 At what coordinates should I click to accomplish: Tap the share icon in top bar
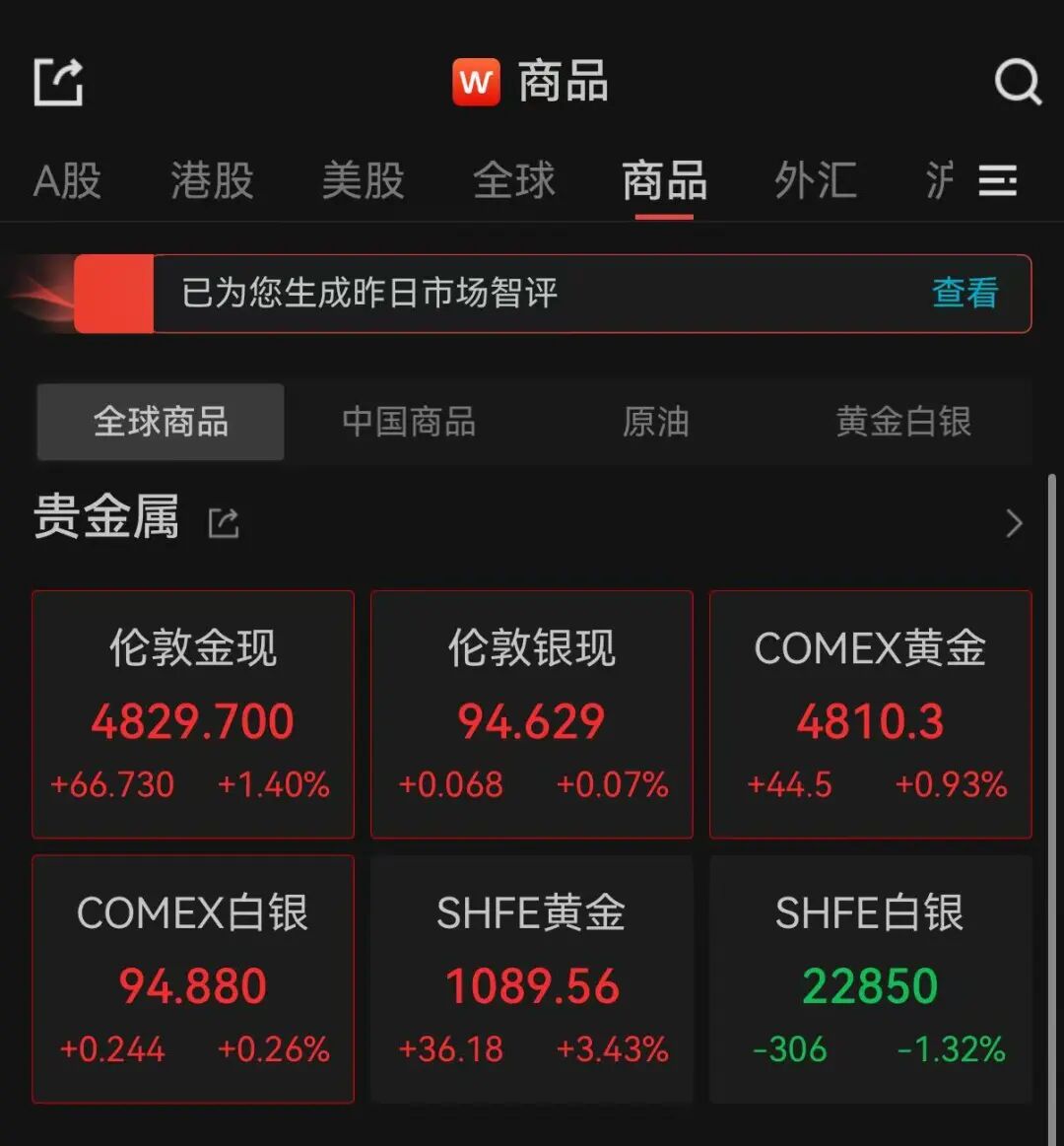point(59,81)
